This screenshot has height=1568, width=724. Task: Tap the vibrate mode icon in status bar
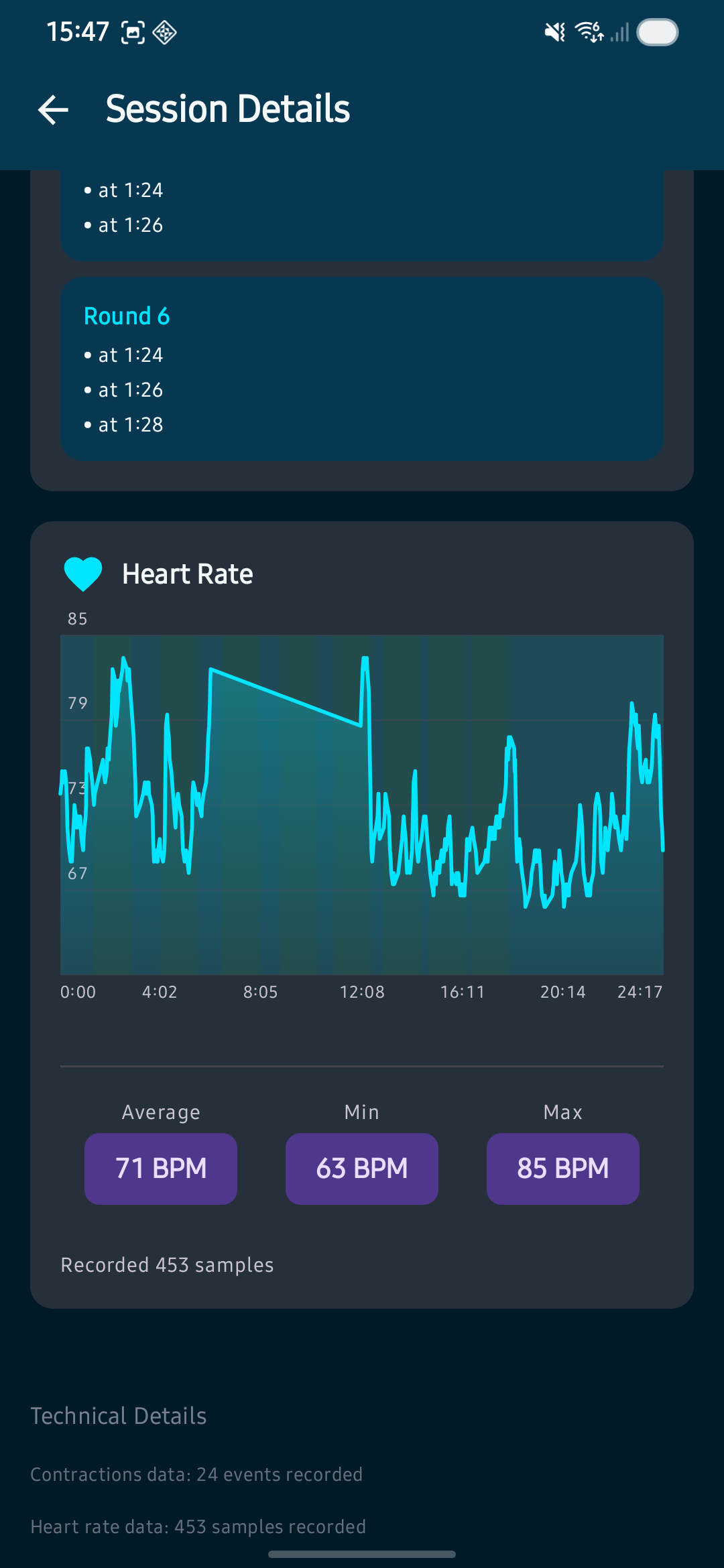pyautogui.click(x=552, y=31)
